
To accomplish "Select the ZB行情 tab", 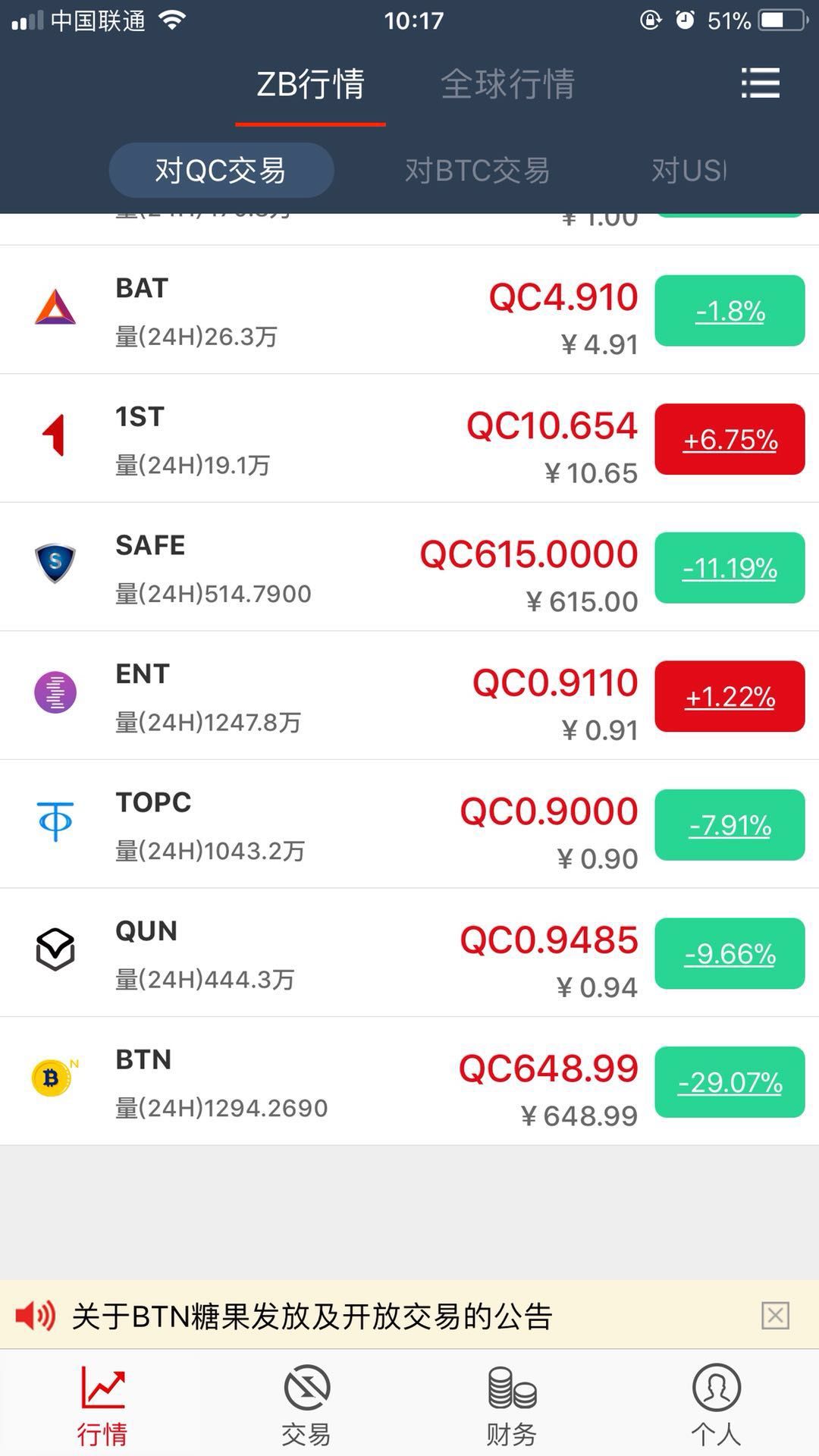I will click(x=310, y=83).
